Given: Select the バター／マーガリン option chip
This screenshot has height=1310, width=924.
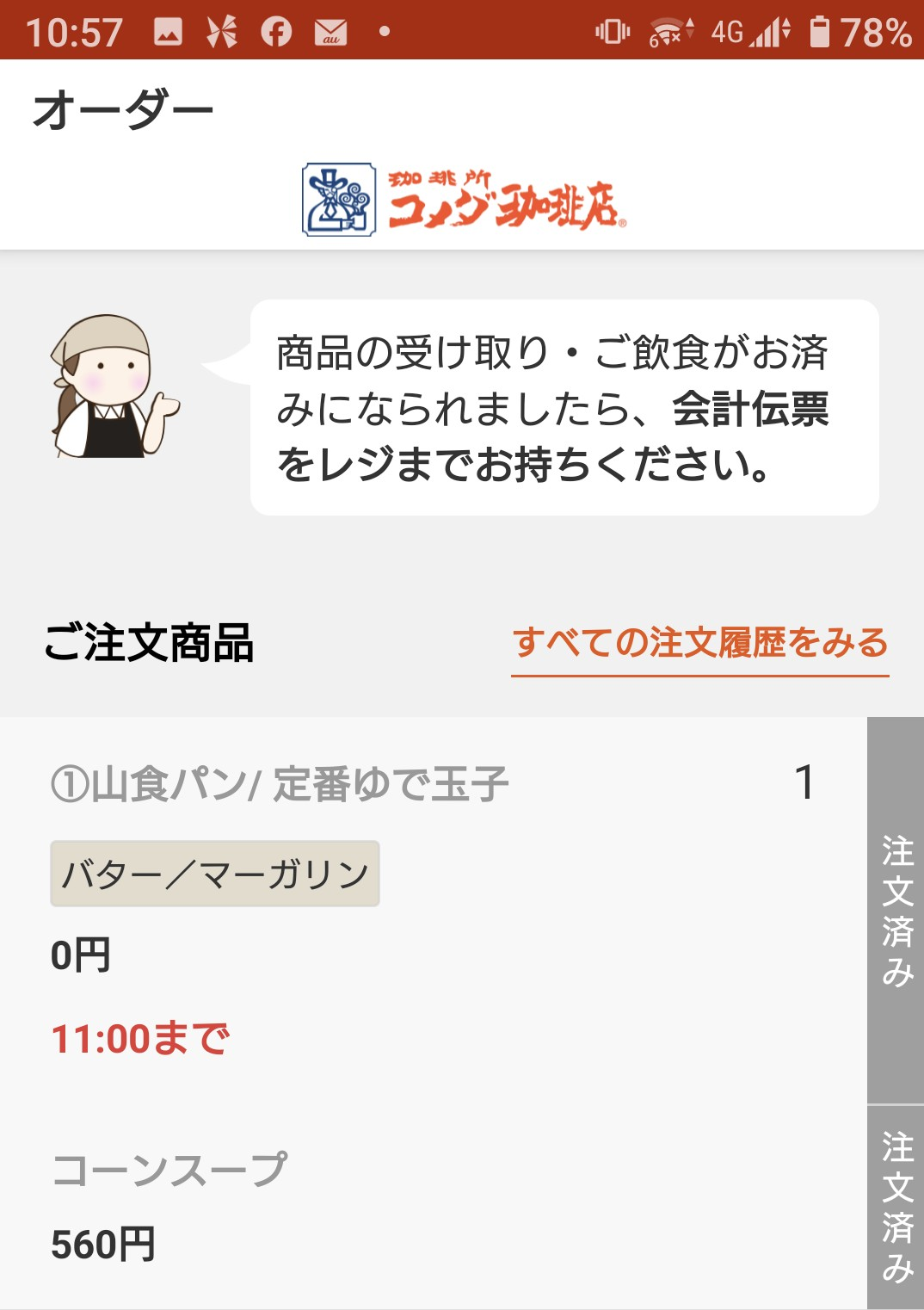Looking at the screenshot, I should coord(215,874).
